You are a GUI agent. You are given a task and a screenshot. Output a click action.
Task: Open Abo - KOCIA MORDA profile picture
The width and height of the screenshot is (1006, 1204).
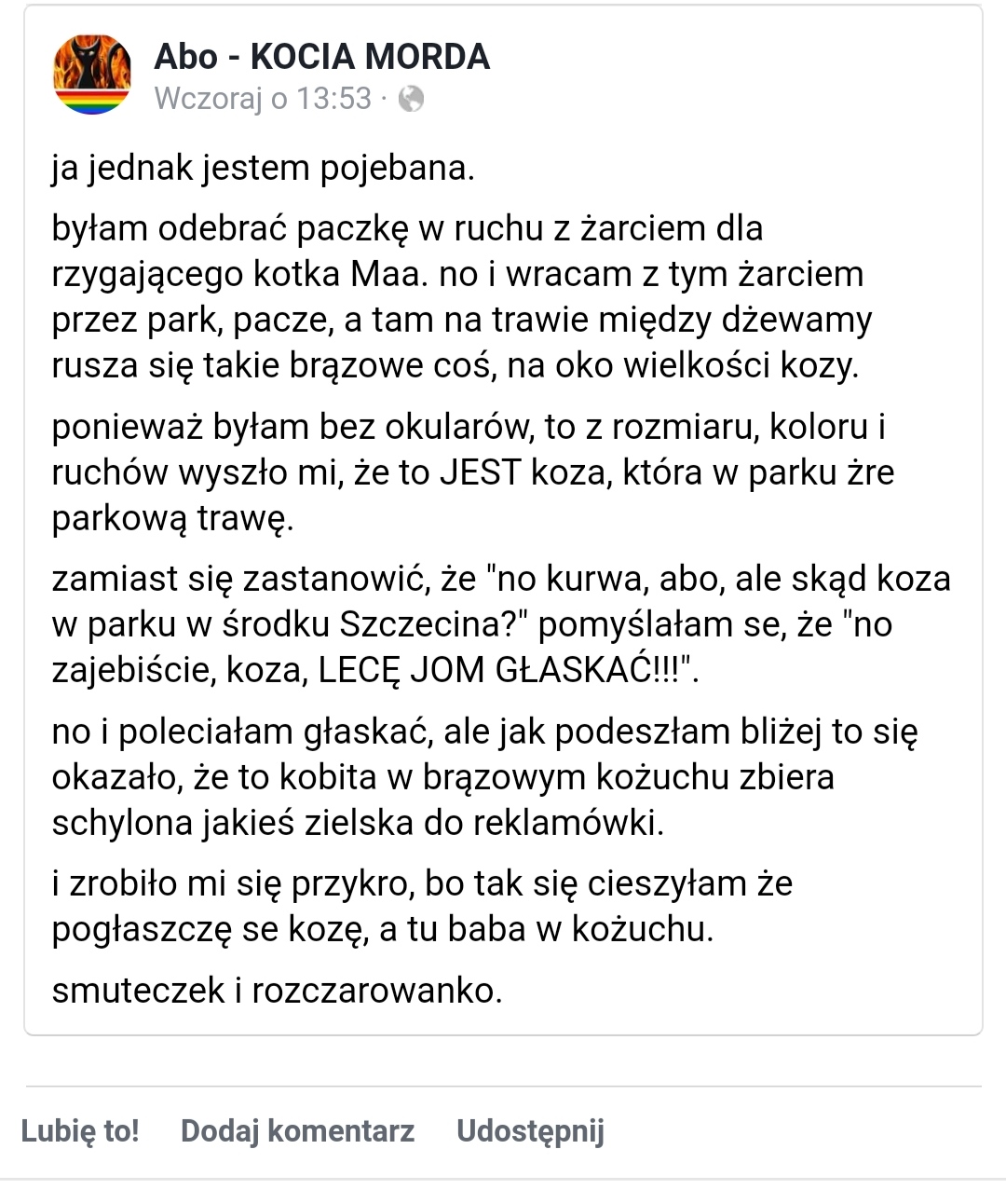click(92, 75)
